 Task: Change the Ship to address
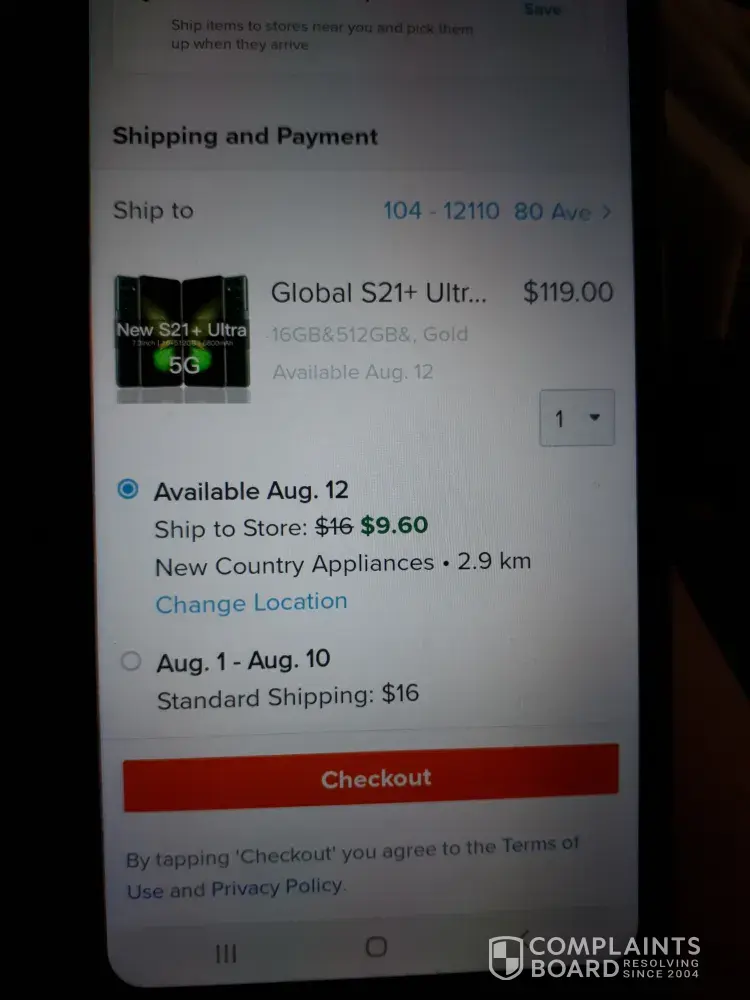click(x=497, y=212)
